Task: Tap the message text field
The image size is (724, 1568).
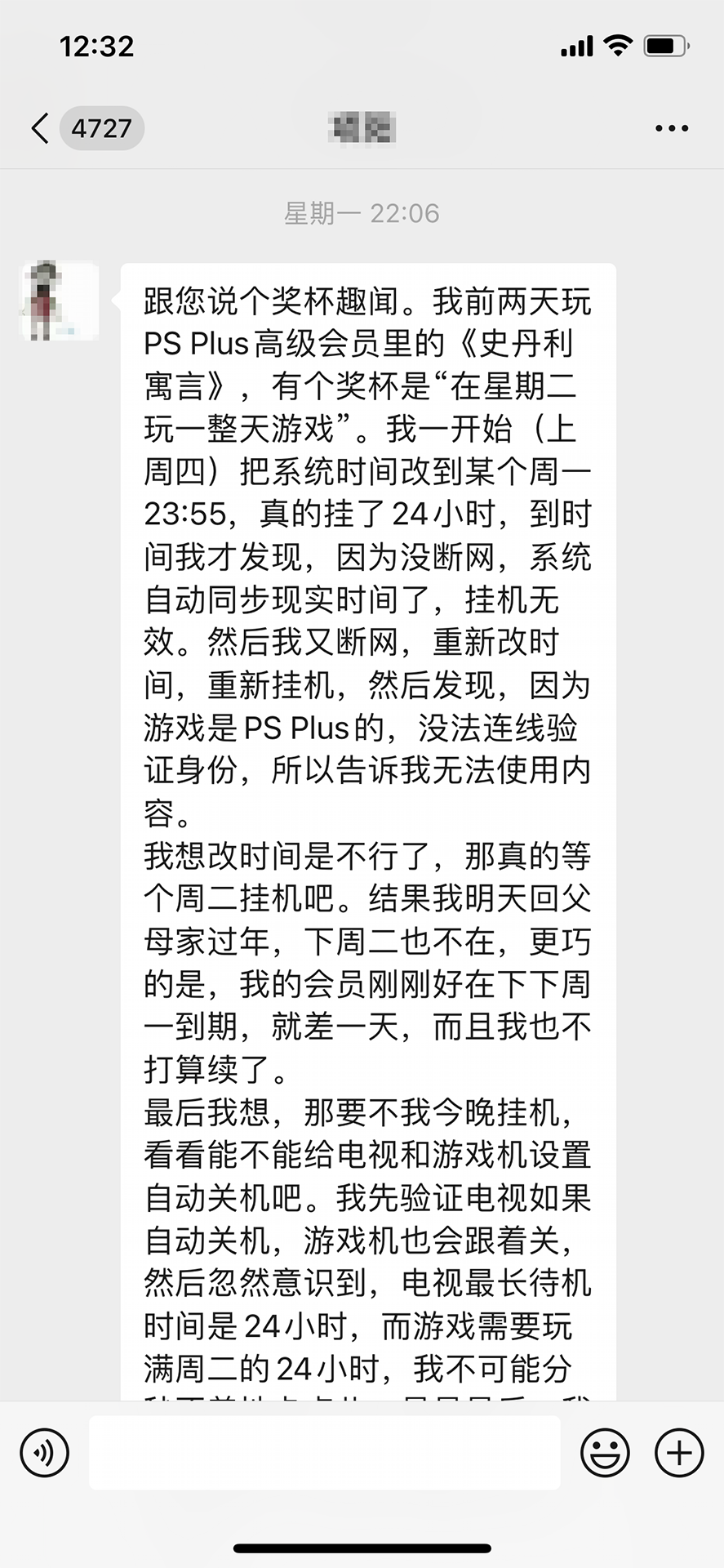Action: click(x=324, y=1453)
